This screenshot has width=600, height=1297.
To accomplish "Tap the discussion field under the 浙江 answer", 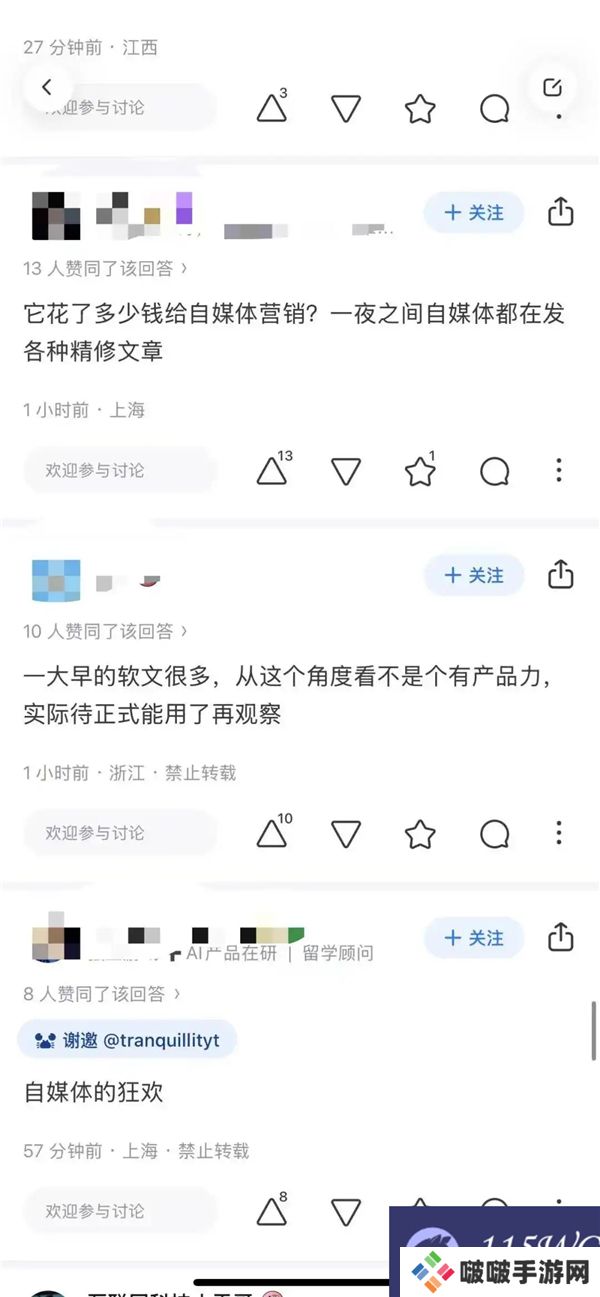I will 120,833.
